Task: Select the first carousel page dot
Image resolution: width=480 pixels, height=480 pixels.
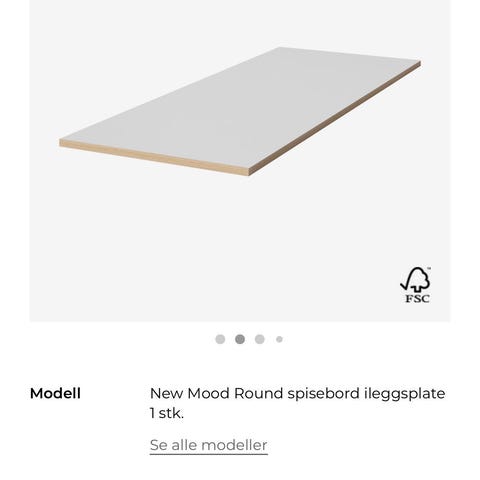Action: [x=220, y=339]
